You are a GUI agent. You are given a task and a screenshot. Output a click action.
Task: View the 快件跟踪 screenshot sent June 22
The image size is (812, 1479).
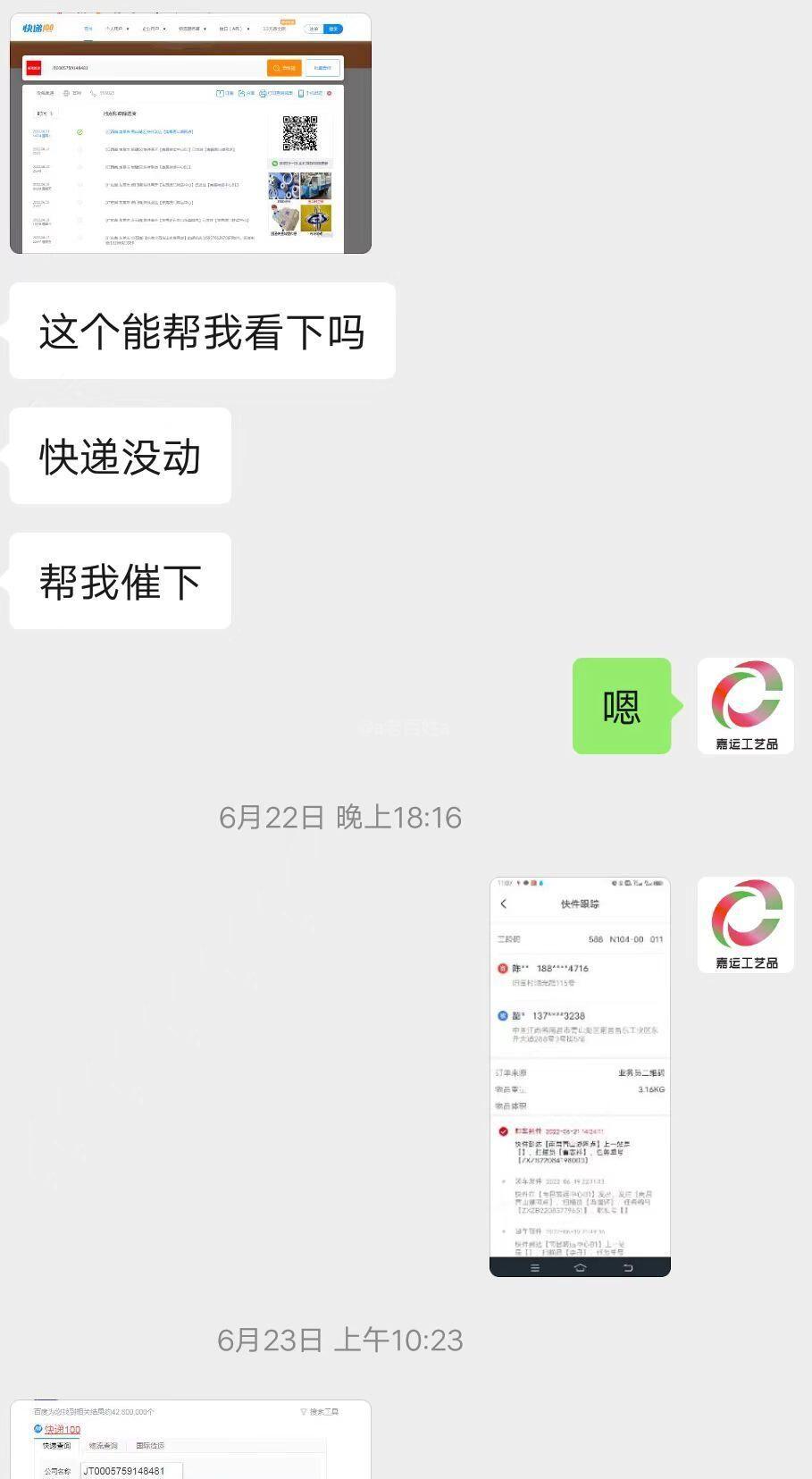click(580, 1076)
